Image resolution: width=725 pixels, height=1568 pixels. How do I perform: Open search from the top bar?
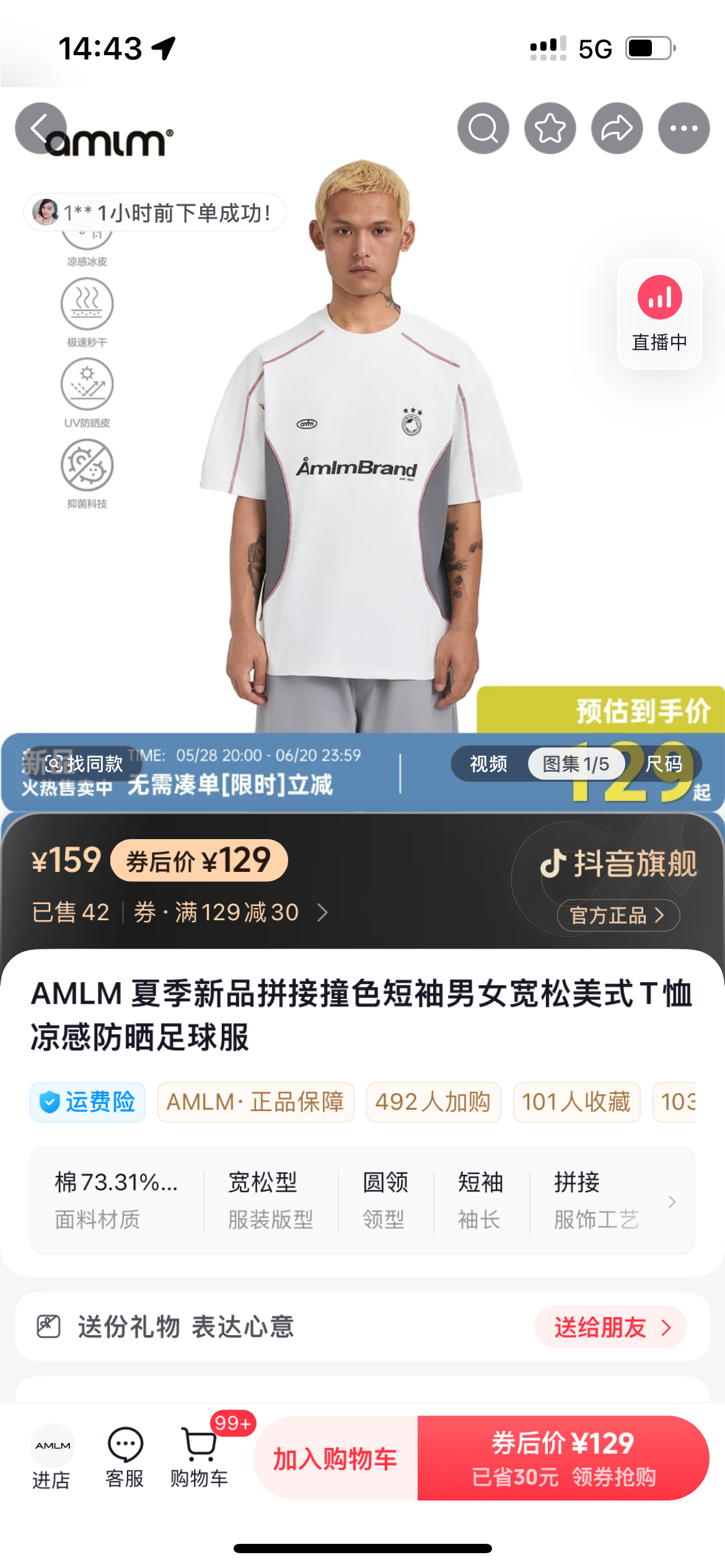click(x=483, y=128)
